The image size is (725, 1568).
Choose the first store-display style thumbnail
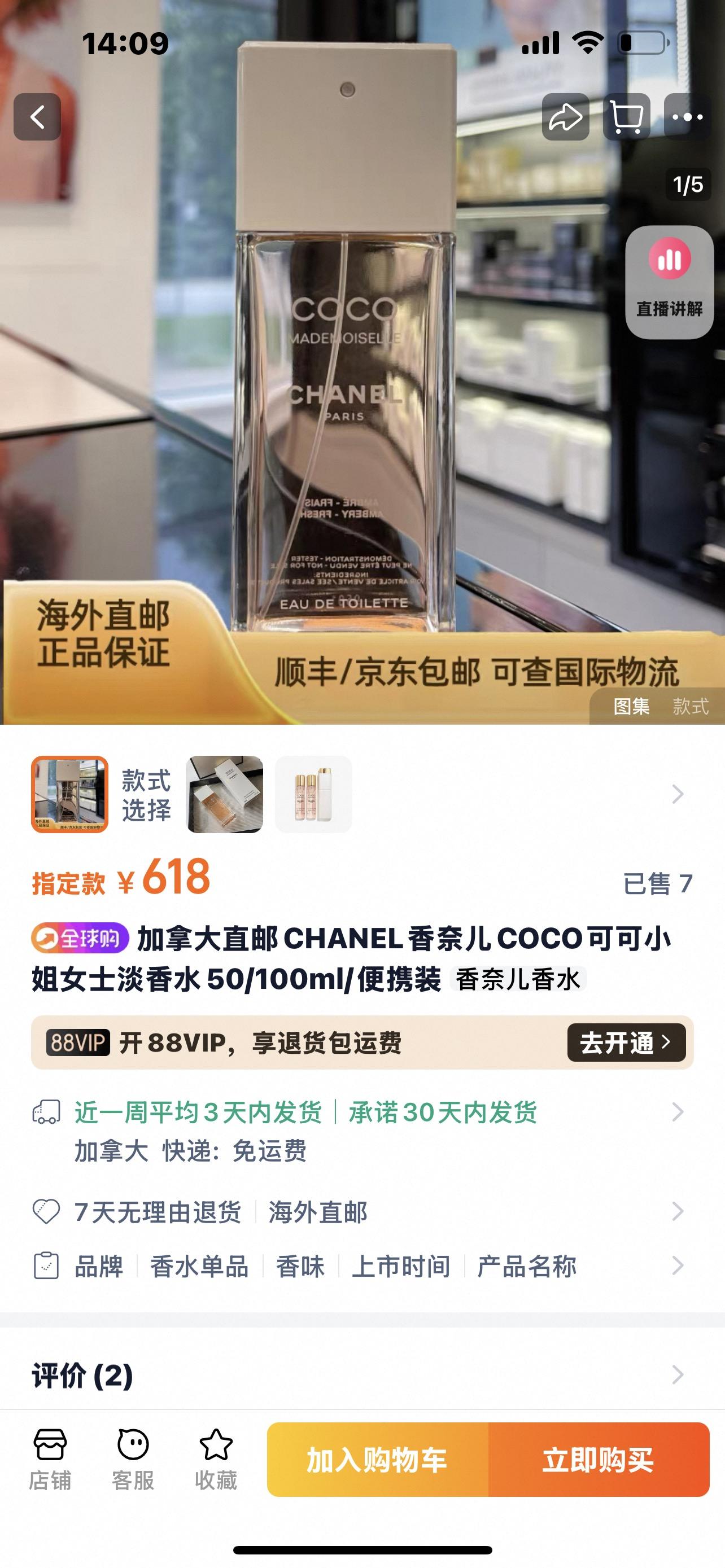(69, 794)
